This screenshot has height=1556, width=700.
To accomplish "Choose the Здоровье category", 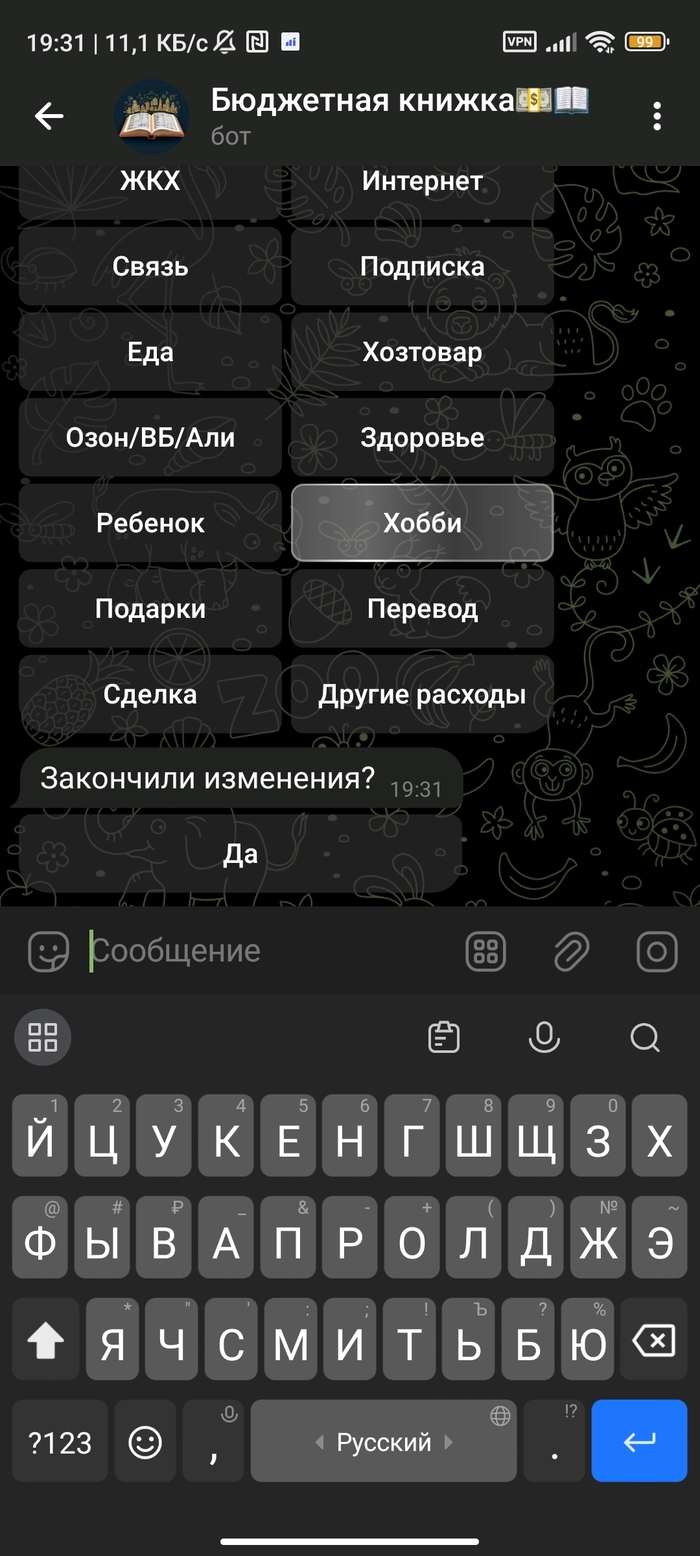I will [422, 438].
